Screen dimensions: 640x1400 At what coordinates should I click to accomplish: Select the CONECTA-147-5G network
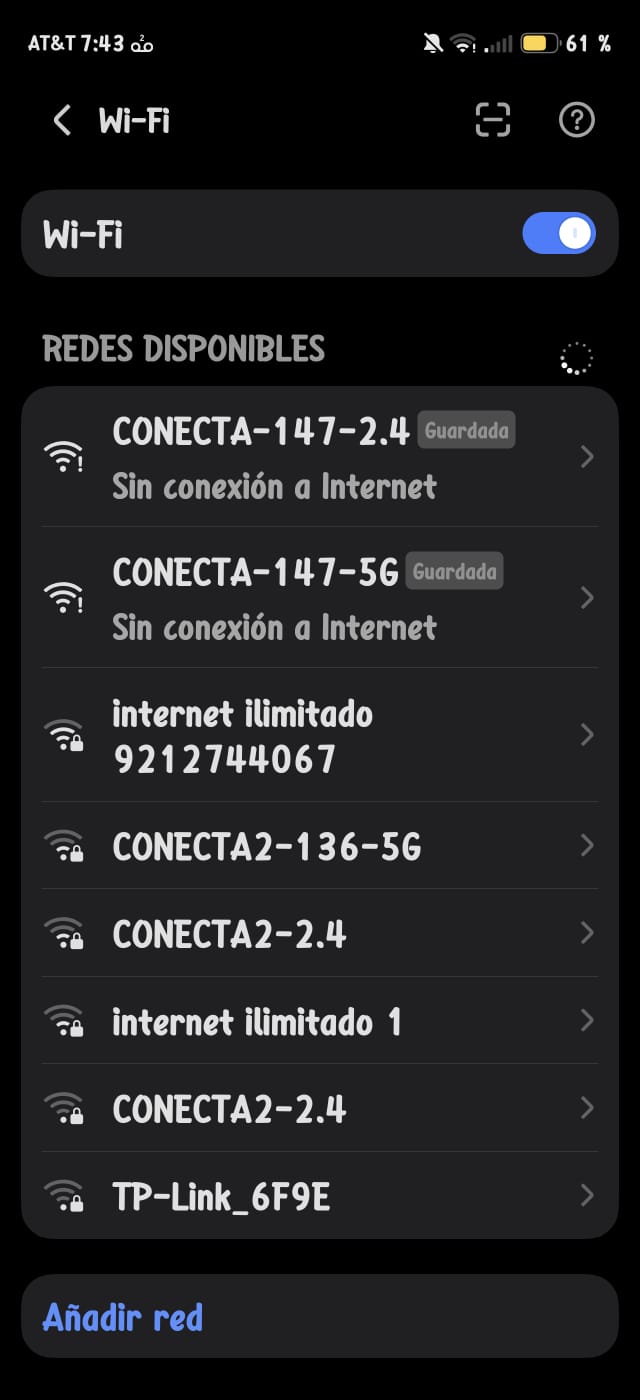tap(320, 598)
